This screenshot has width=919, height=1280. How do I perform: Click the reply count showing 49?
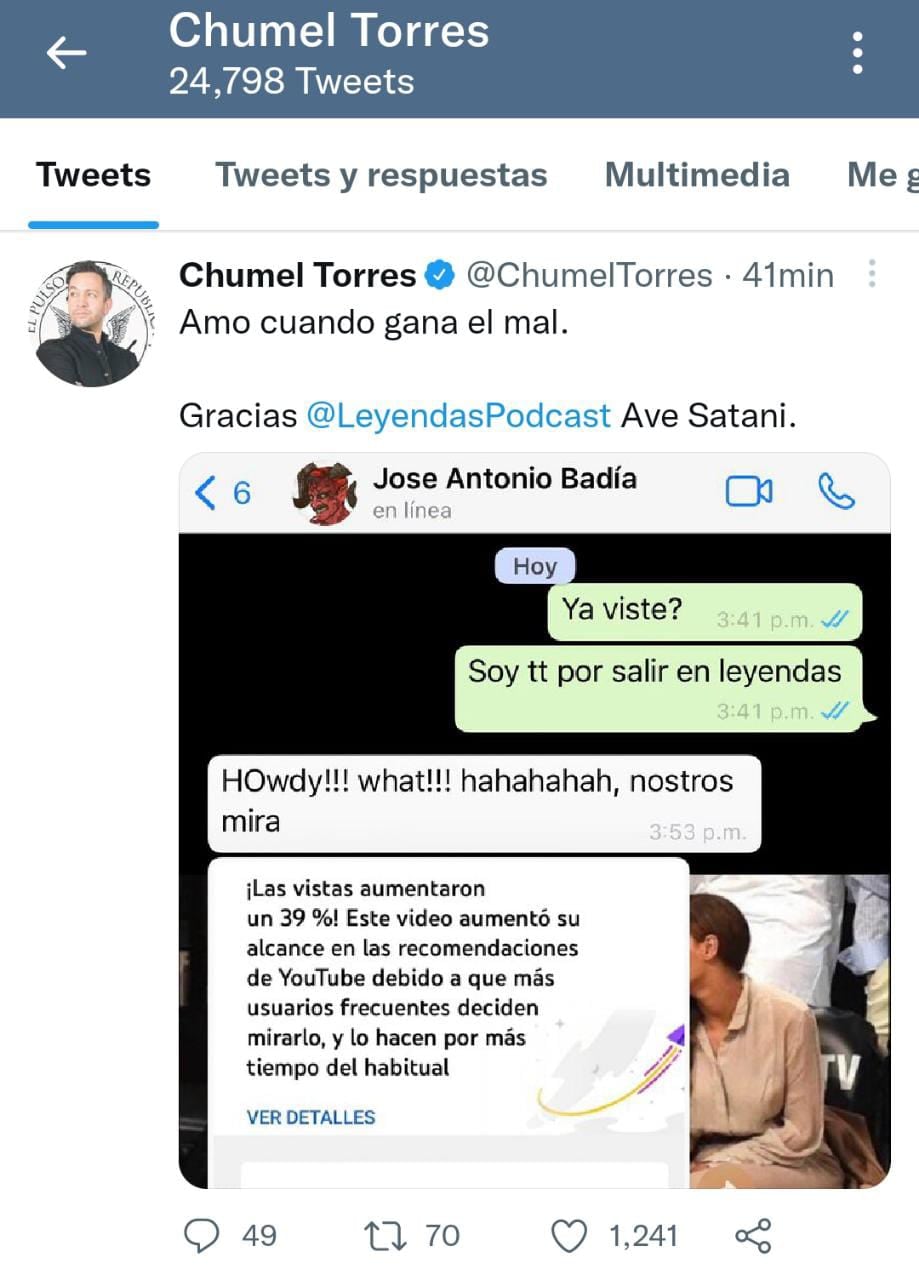click(x=258, y=1236)
